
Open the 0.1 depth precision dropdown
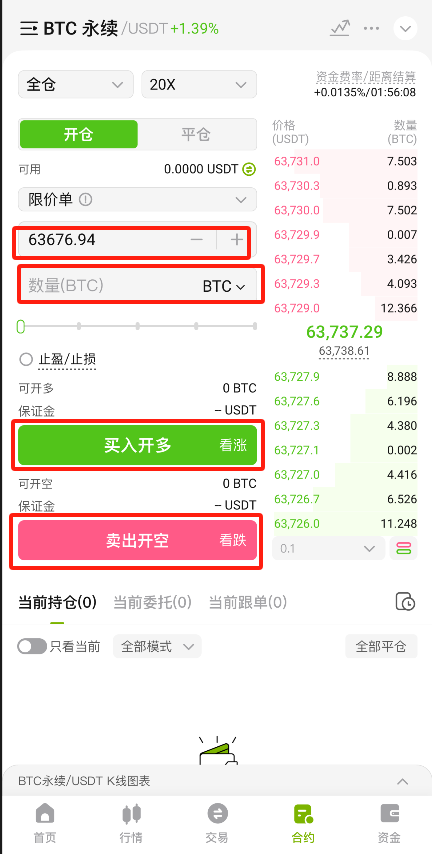click(328, 548)
